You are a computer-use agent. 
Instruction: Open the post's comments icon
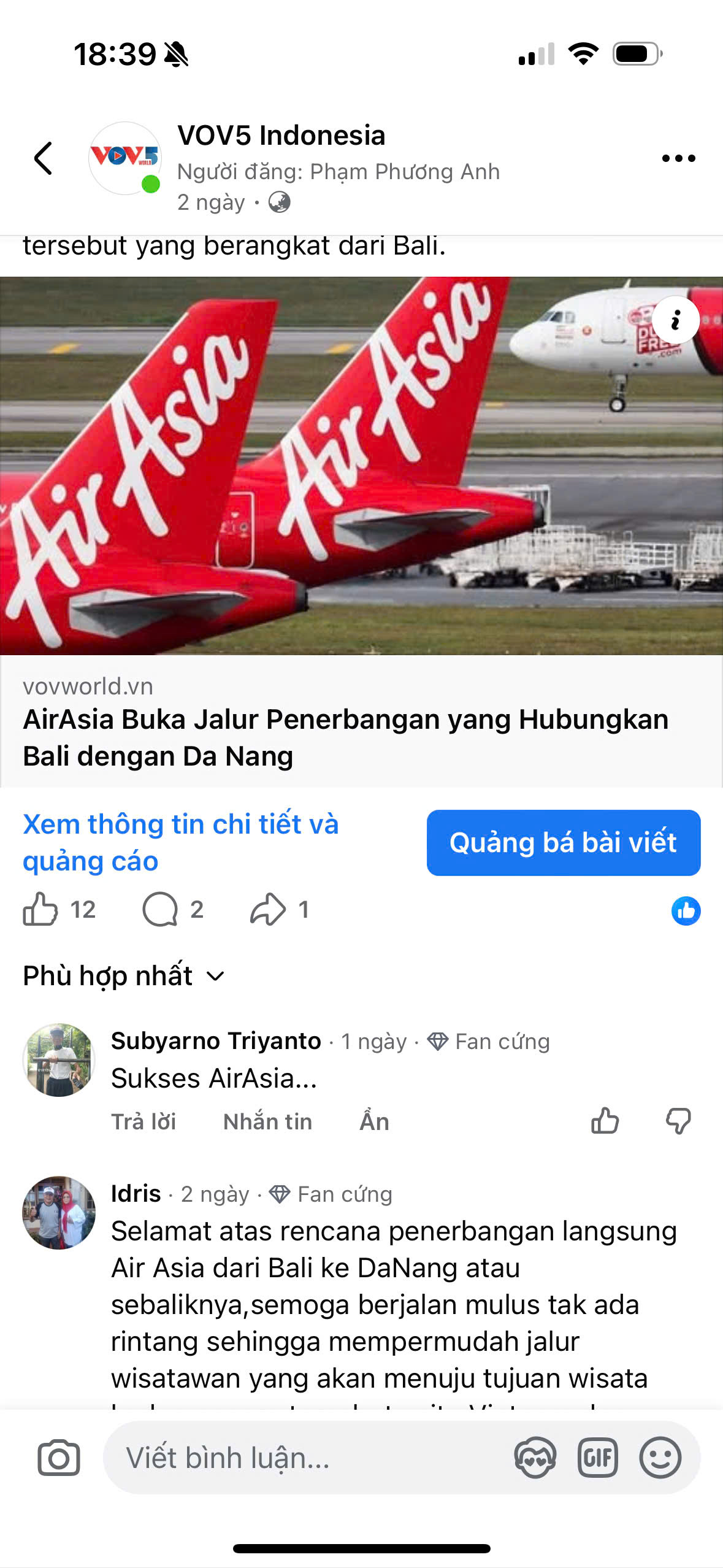160,909
